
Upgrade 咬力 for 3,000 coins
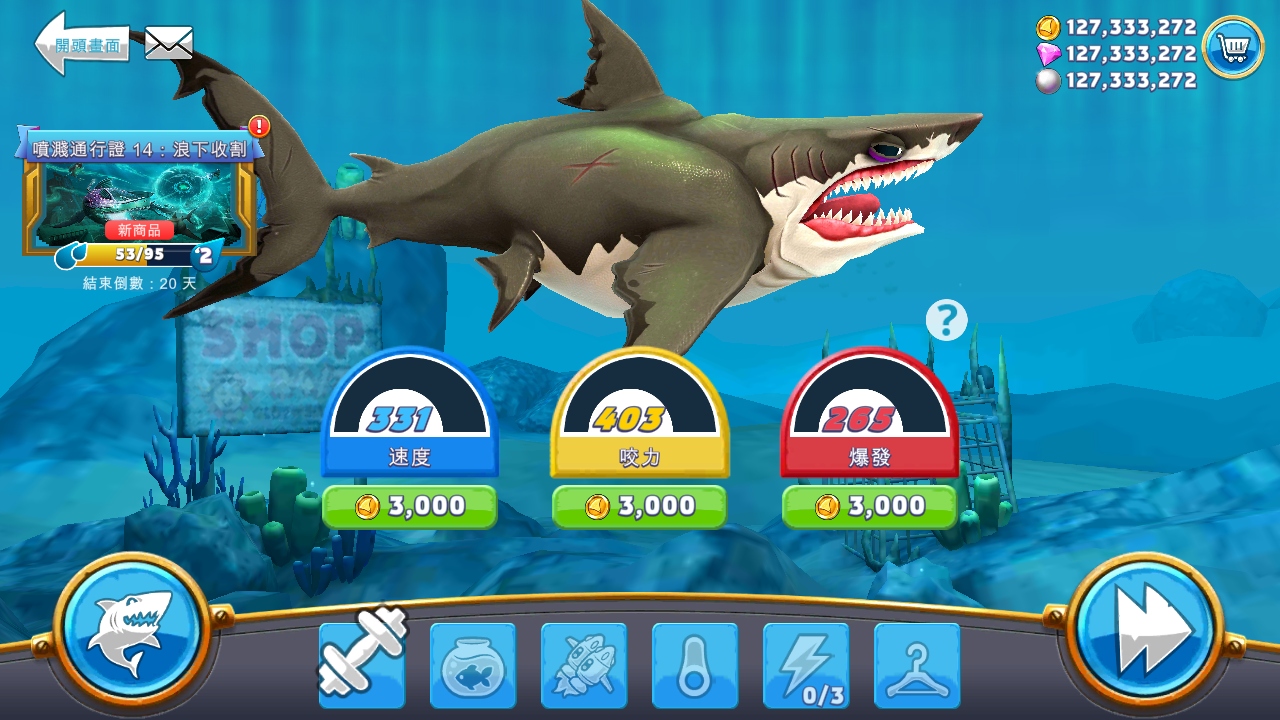tap(639, 506)
